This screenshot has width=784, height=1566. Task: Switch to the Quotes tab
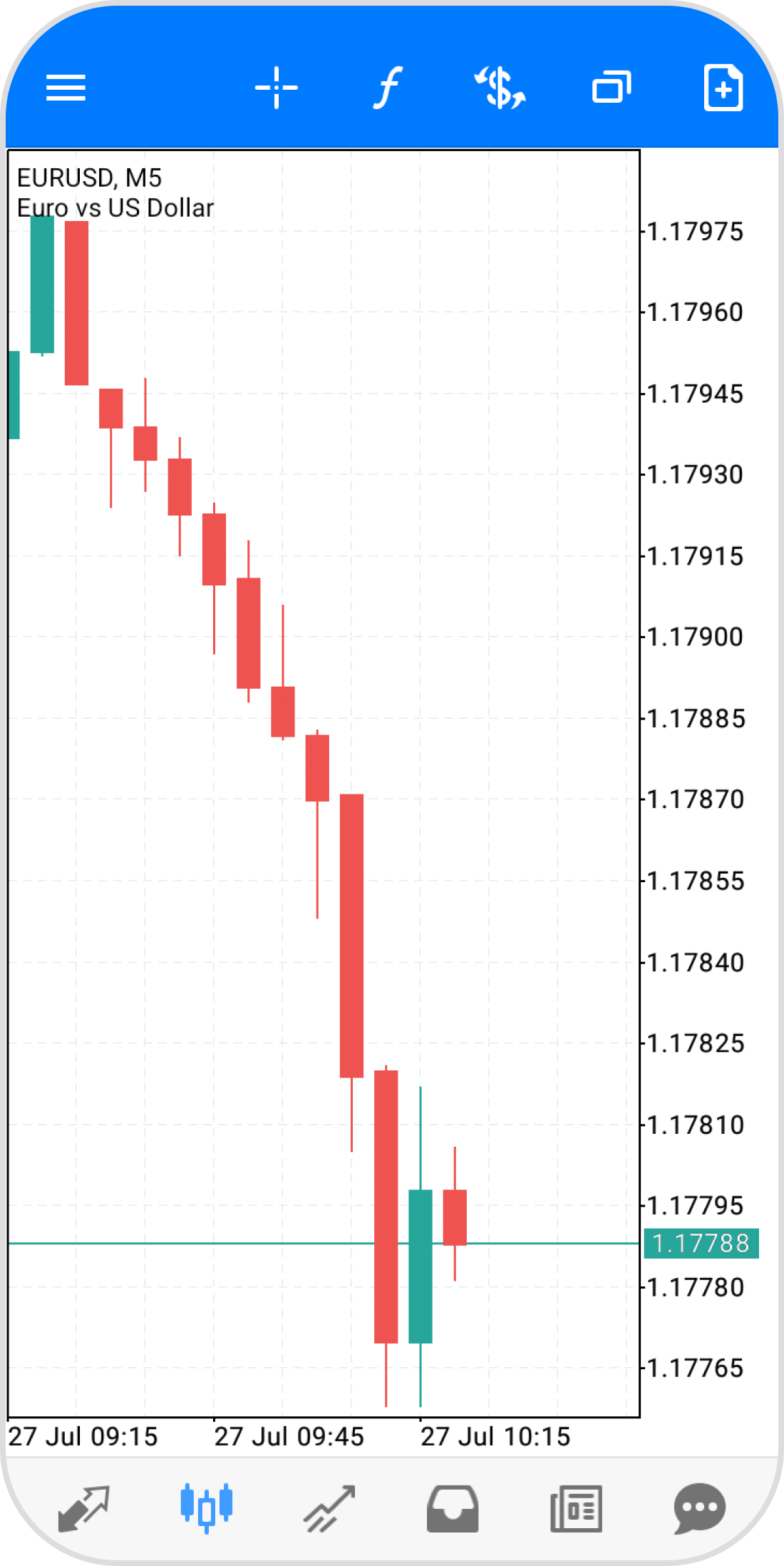point(83,1508)
